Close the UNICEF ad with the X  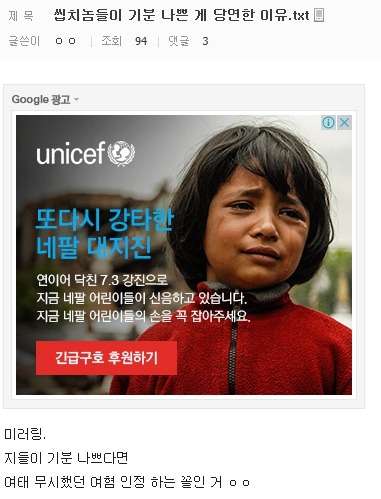click(344, 123)
